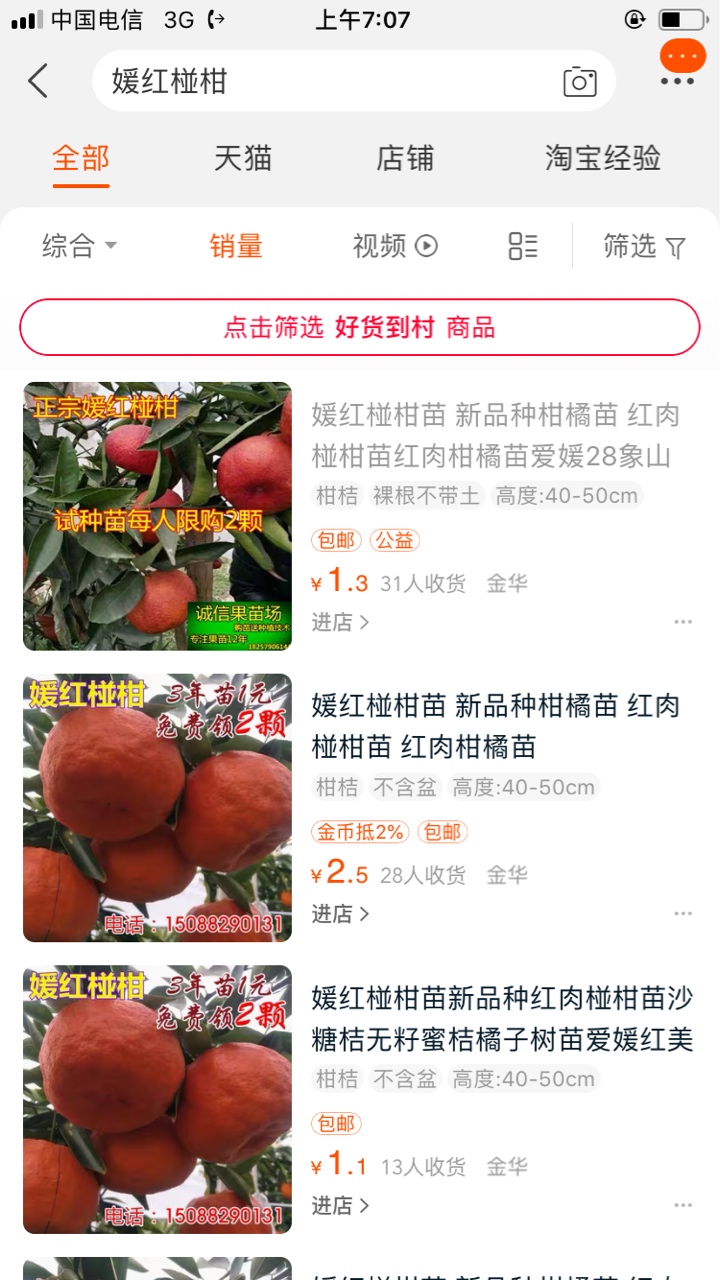
Task: Switch to the 淘宝经验 tab
Action: tap(602, 158)
